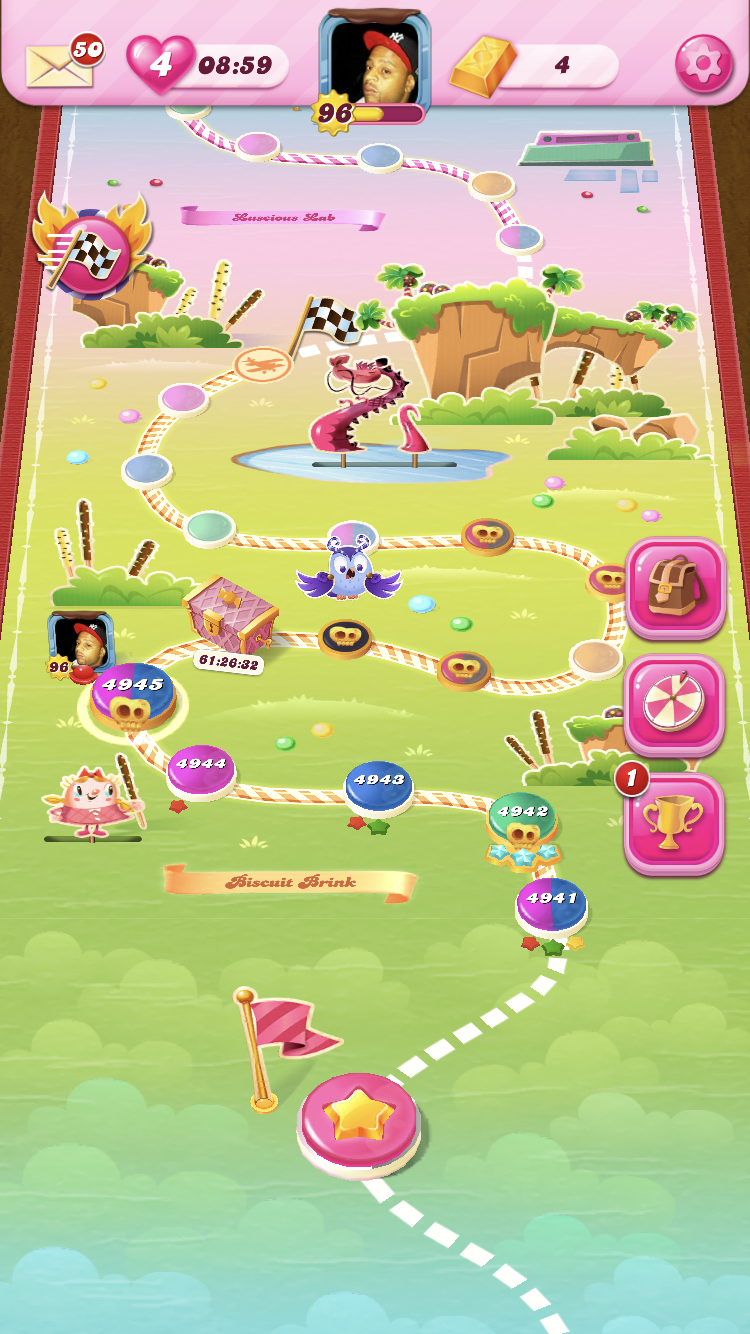Tap the lives heart counter
Image resolution: width=750 pixels, height=1334 pixels.
point(160,65)
